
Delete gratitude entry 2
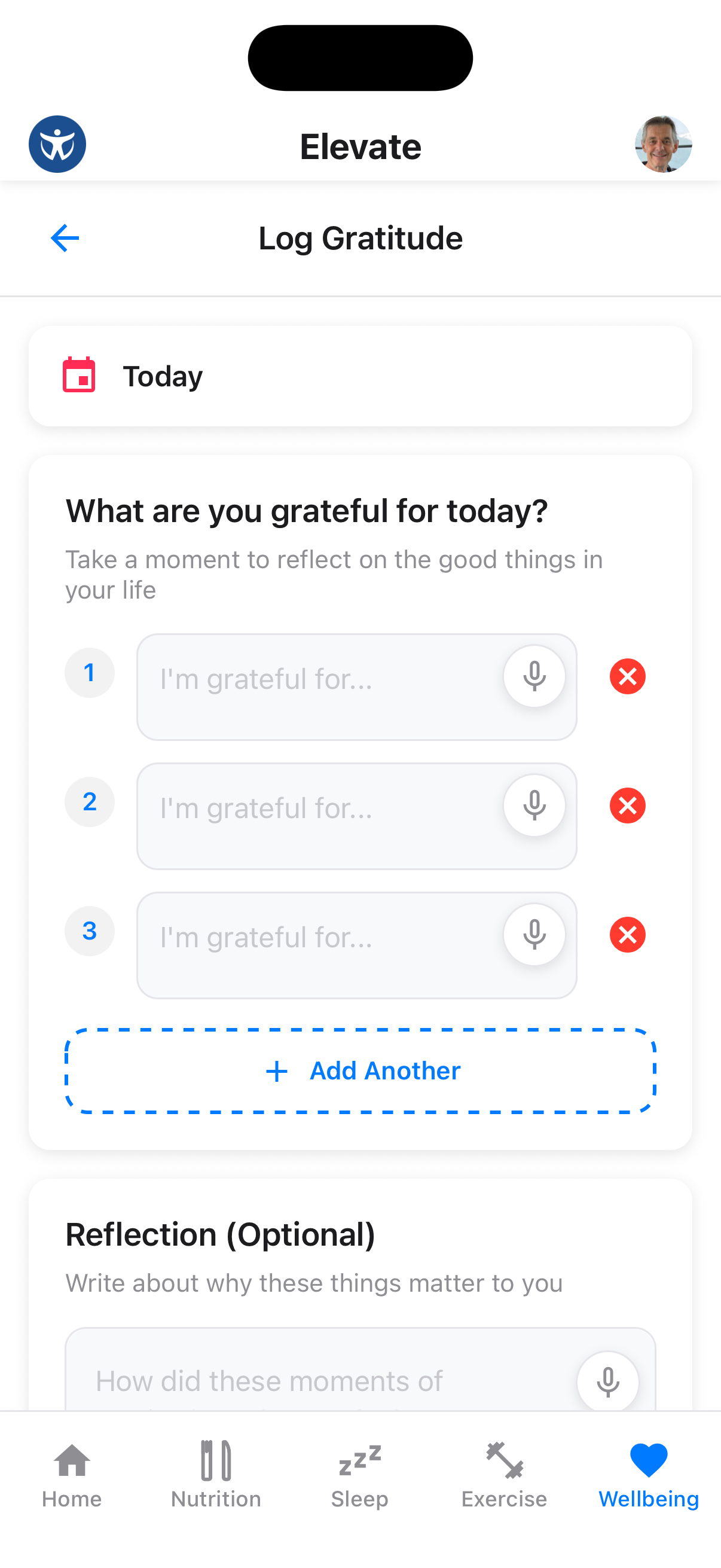click(627, 806)
